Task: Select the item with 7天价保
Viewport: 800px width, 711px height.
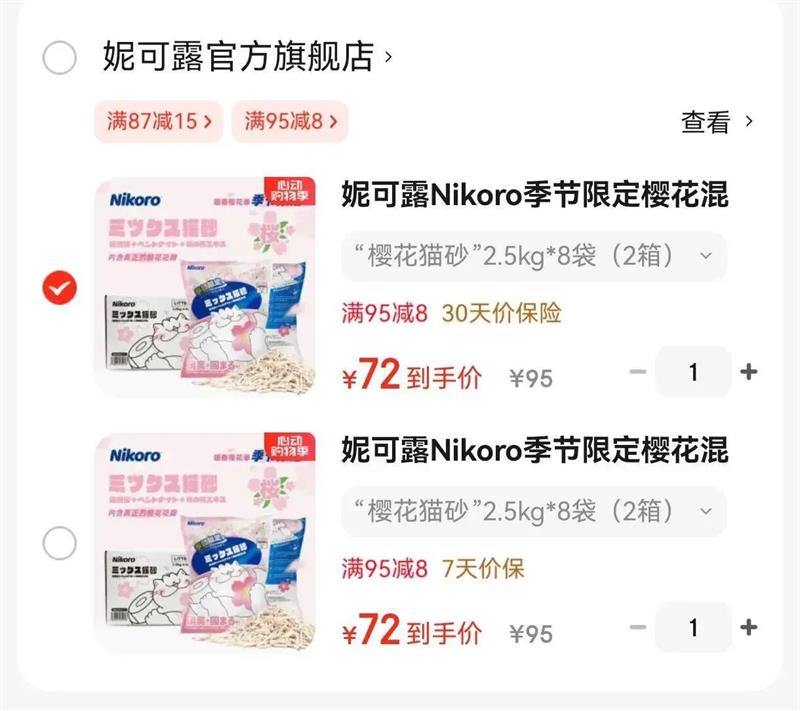Action: 59,544
